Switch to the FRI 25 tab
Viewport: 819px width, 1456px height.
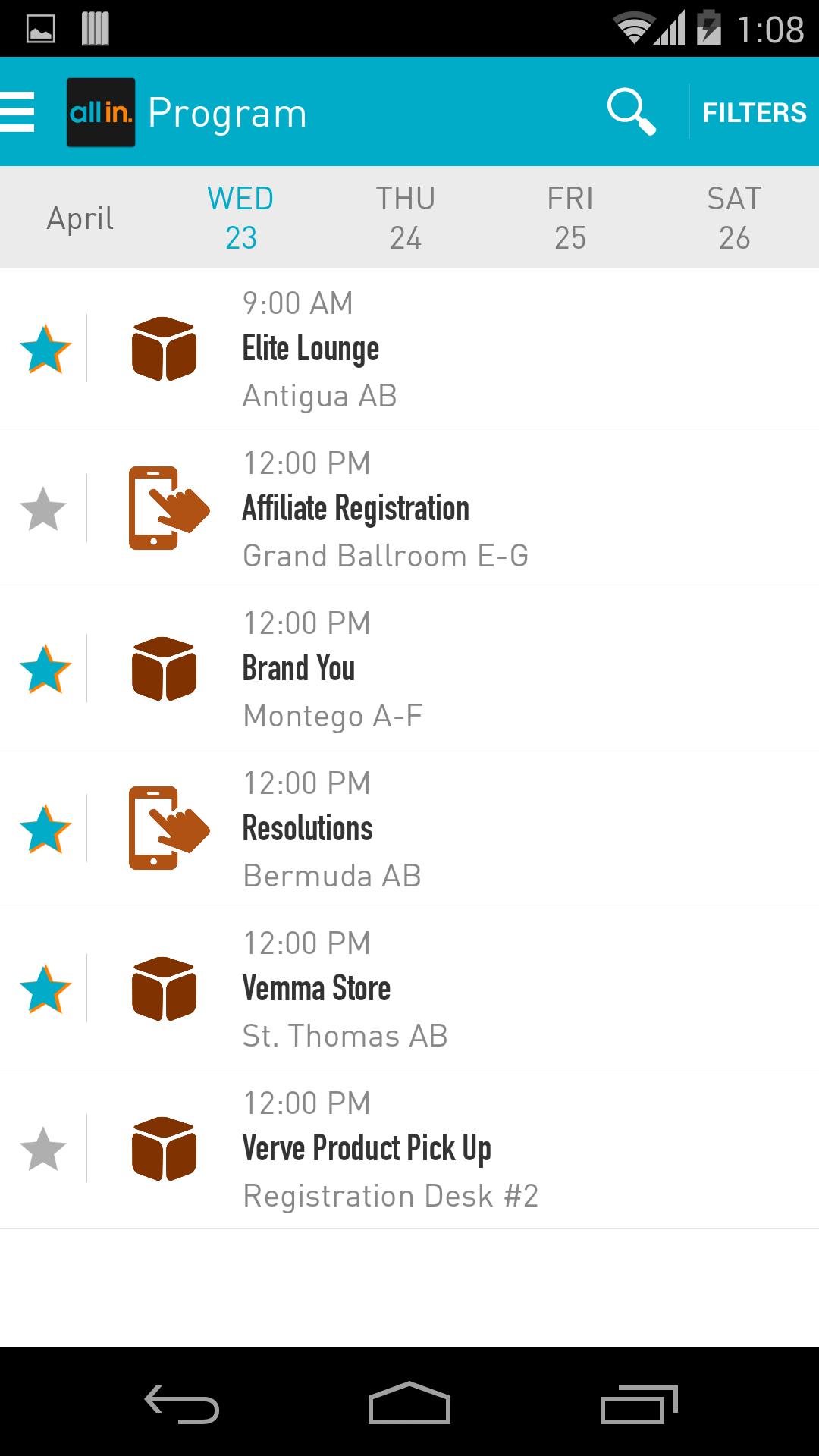point(570,218)
